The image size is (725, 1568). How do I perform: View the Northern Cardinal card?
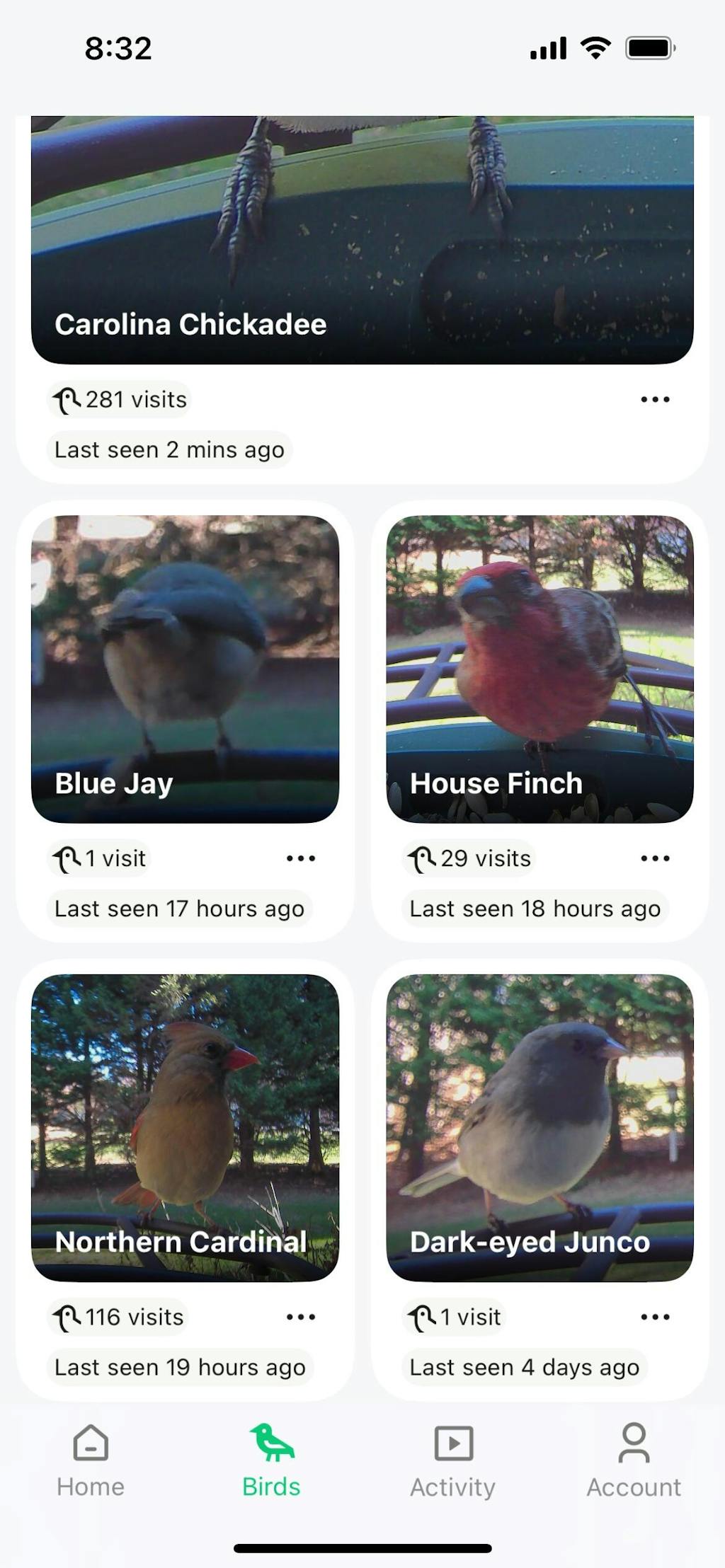point(185,1127)
